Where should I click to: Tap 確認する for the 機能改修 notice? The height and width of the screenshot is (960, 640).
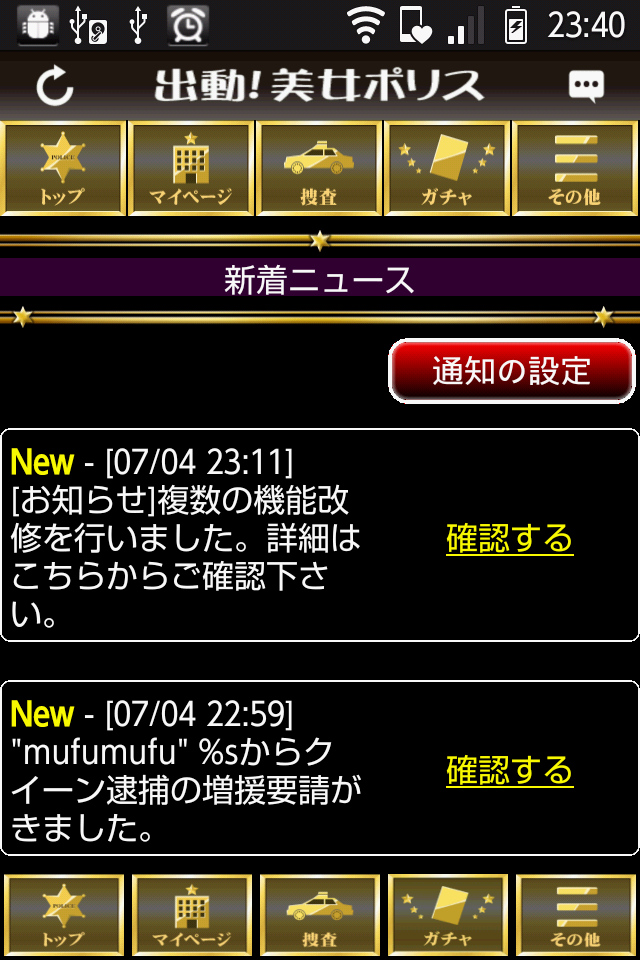pos(509,538)
